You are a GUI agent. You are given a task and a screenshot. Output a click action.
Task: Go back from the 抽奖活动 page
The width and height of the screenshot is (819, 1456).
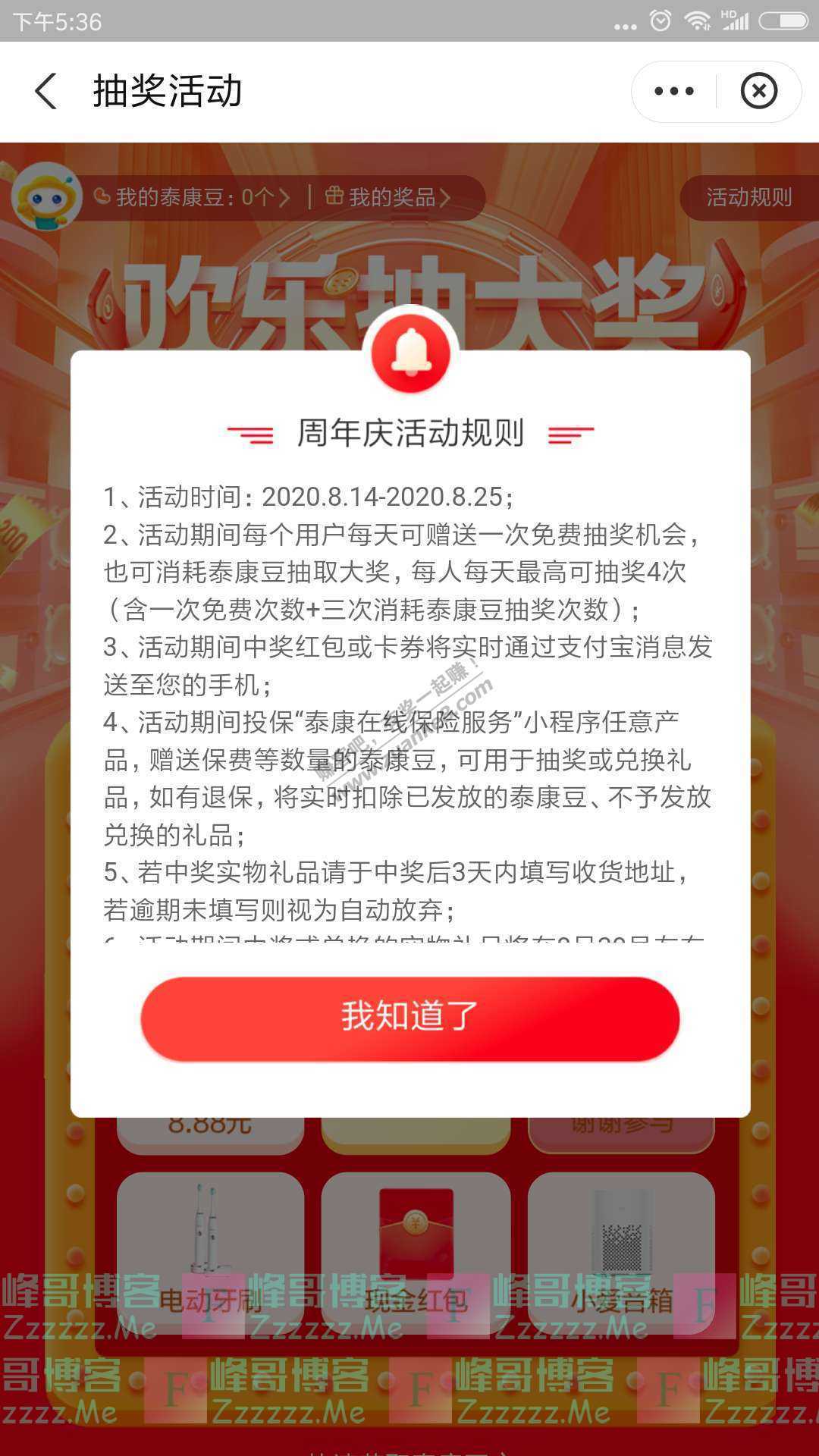[x=46, y=92]
